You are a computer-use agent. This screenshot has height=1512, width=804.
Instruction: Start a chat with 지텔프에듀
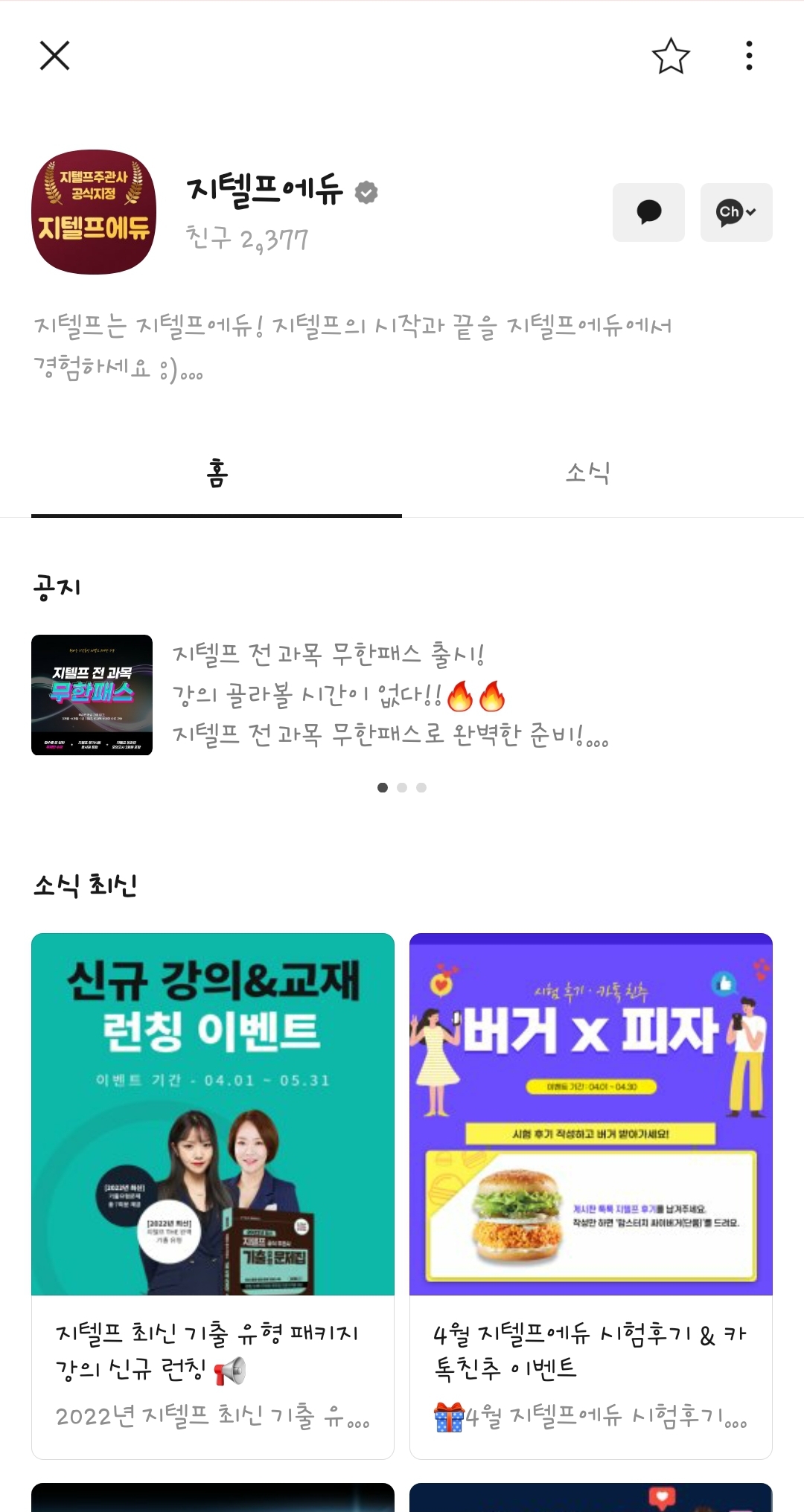(x=648, y=213)
